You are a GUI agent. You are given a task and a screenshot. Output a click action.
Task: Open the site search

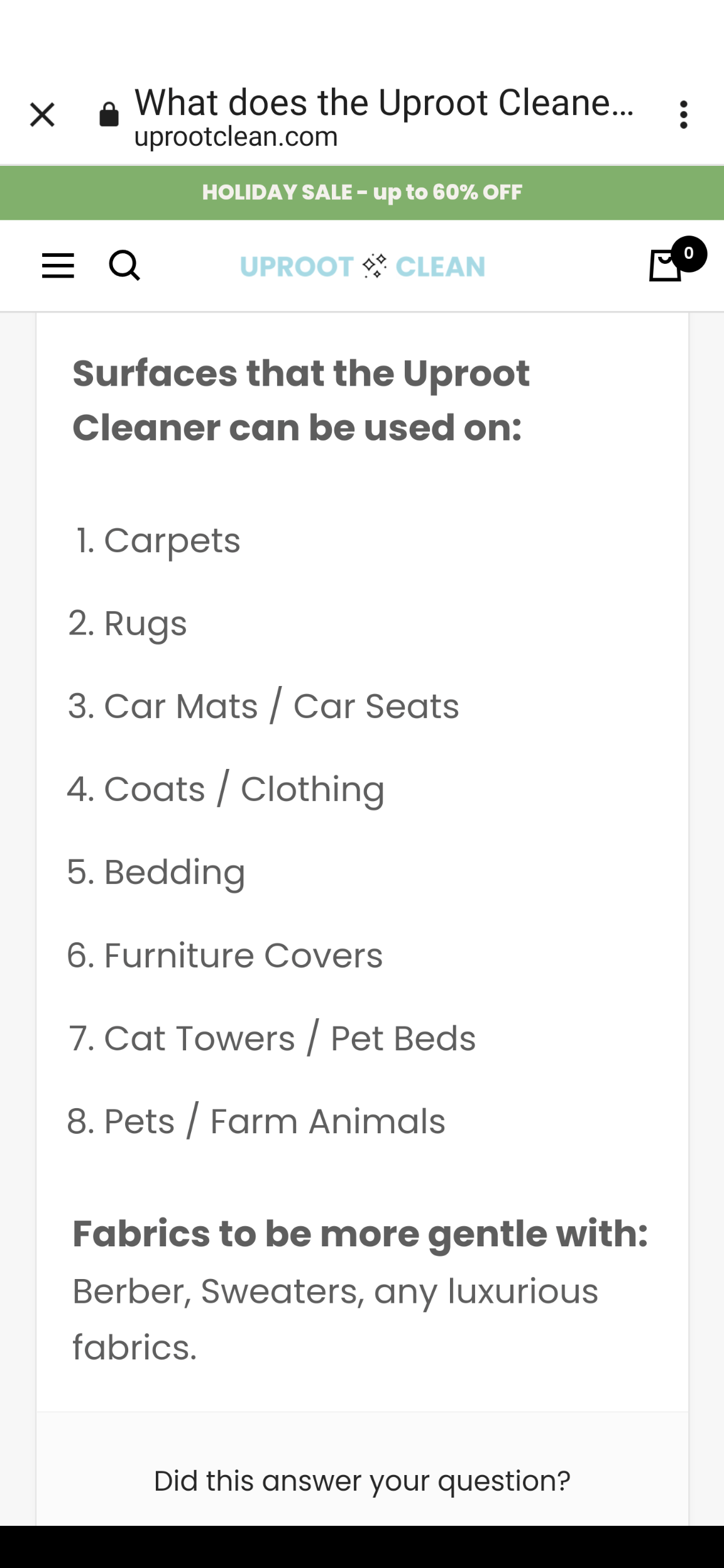(x=124, y=266)
